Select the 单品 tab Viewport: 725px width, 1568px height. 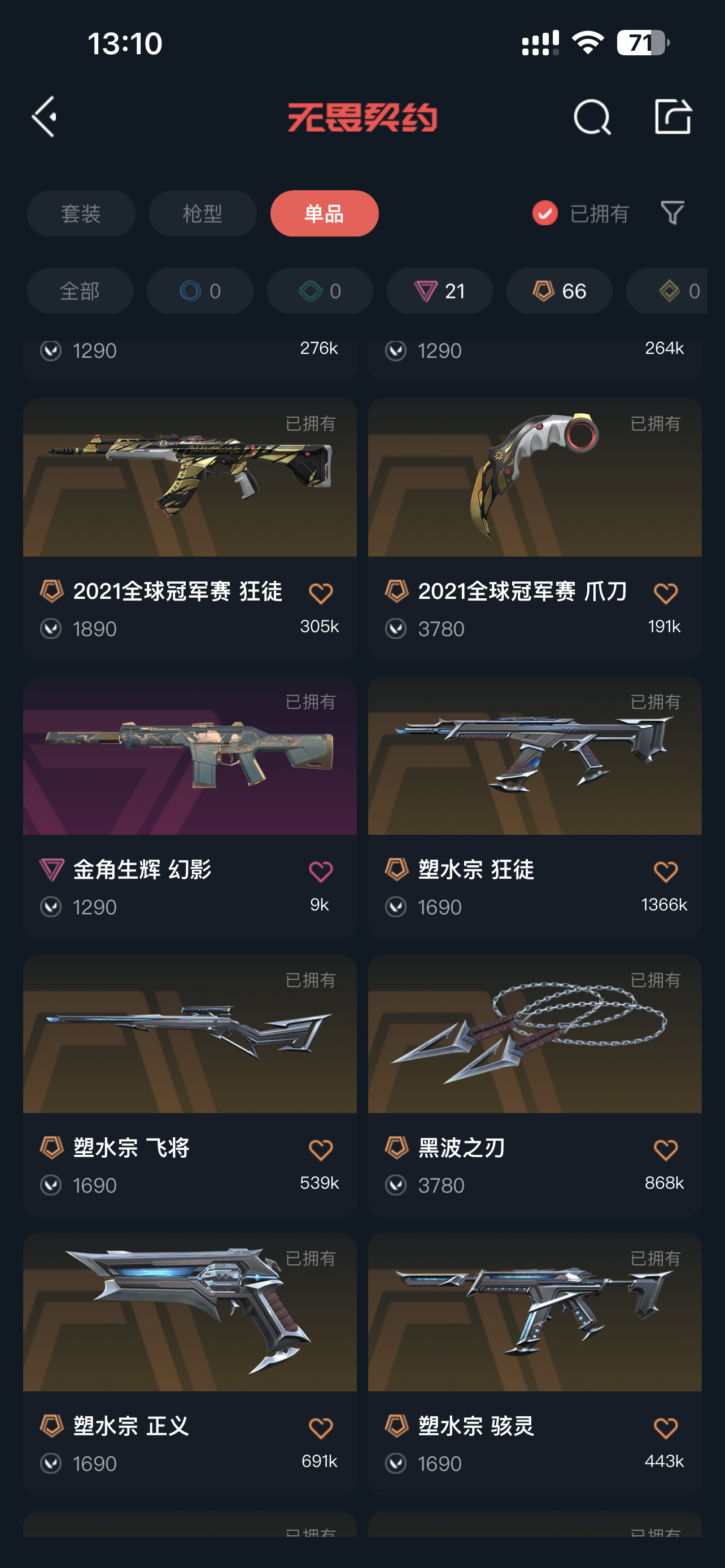coord(324,214)
